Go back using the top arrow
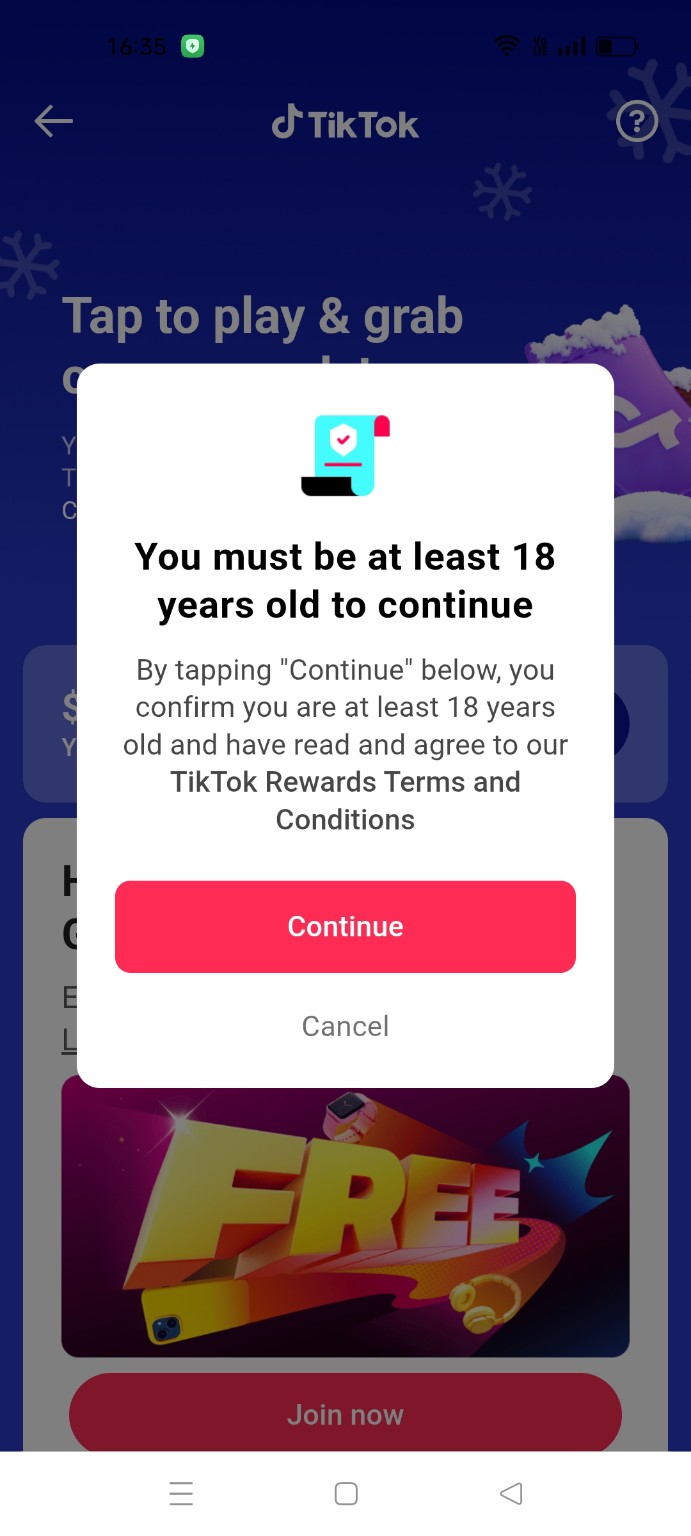 [x=54, y=122]
